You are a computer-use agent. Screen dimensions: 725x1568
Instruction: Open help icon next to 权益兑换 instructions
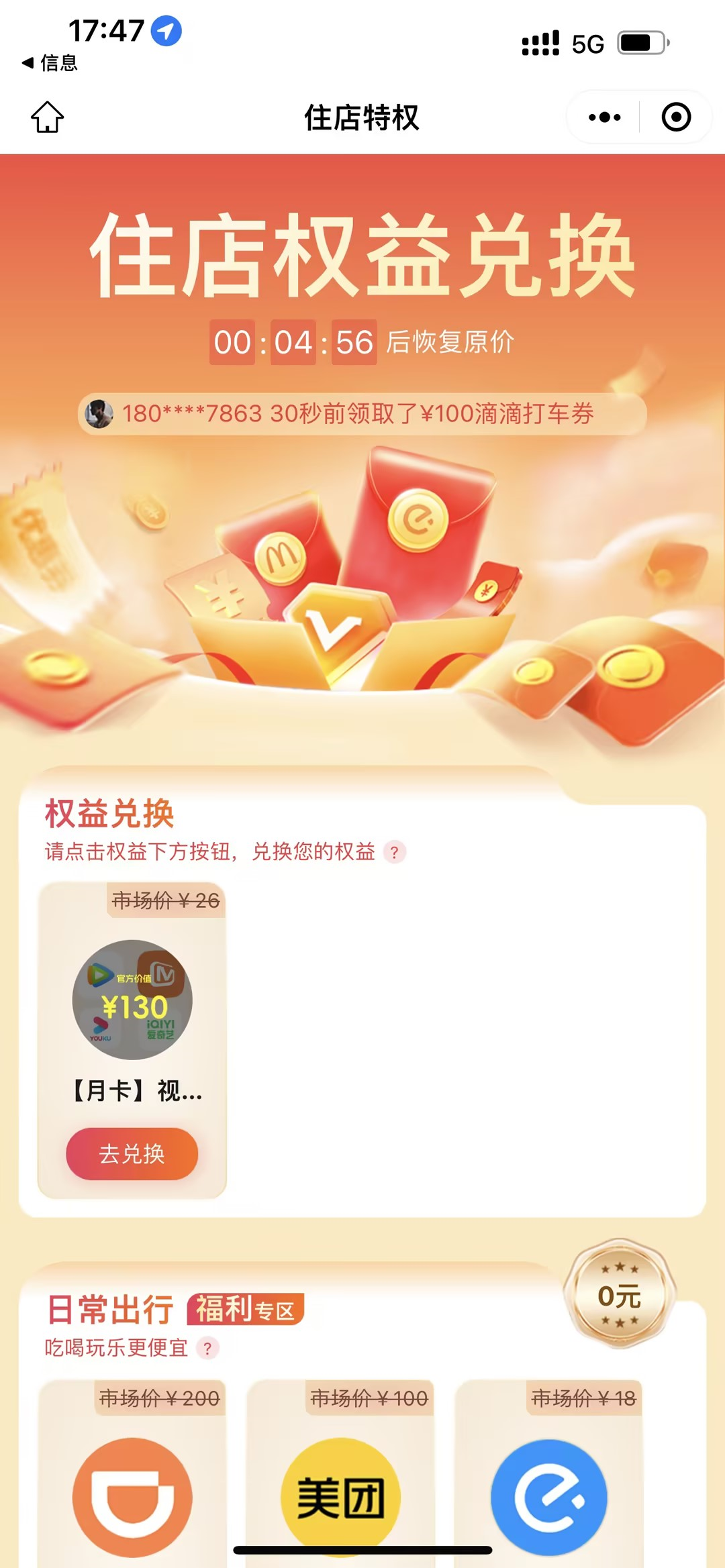tap(395, 852)
